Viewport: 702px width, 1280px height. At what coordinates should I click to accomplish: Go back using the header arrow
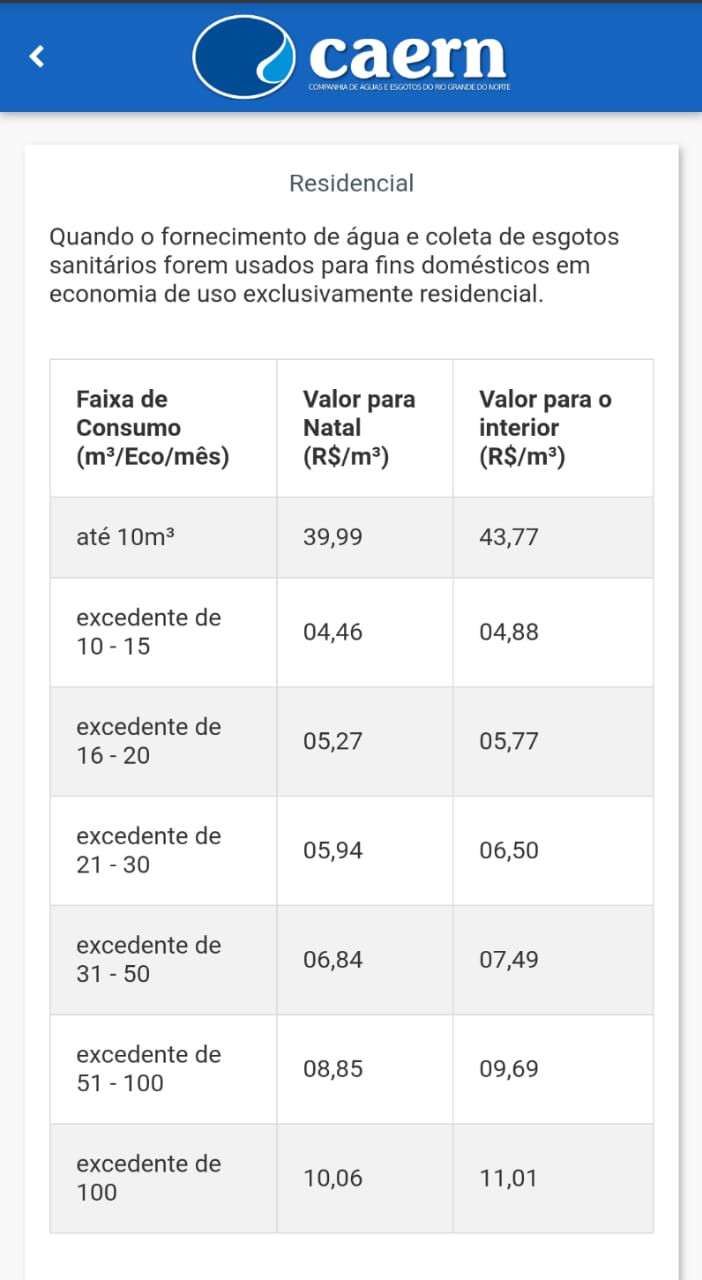click(x=37, y=57)
